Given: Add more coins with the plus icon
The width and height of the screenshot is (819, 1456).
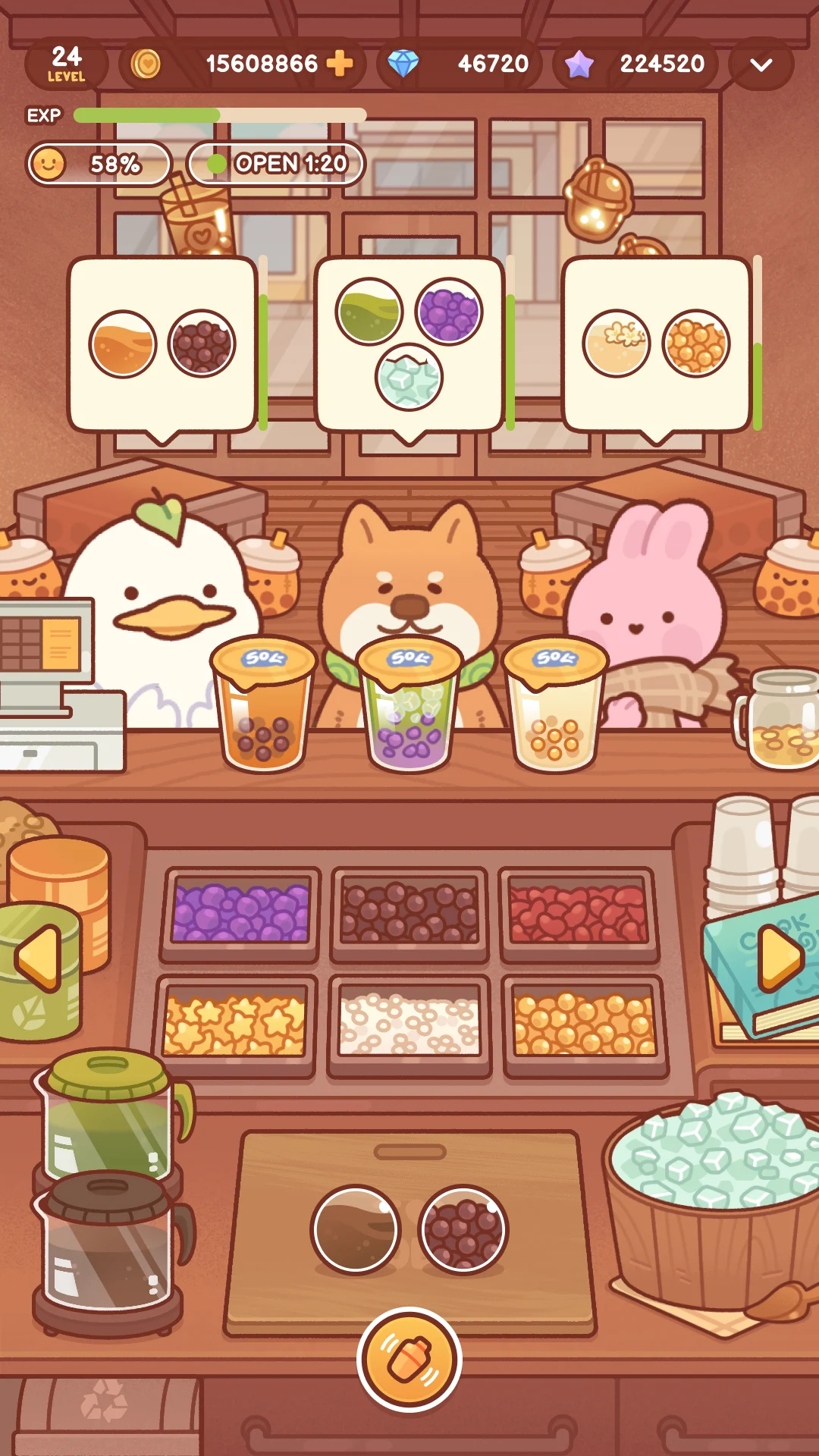Looking at the screenshot, I should pos(340,64).
